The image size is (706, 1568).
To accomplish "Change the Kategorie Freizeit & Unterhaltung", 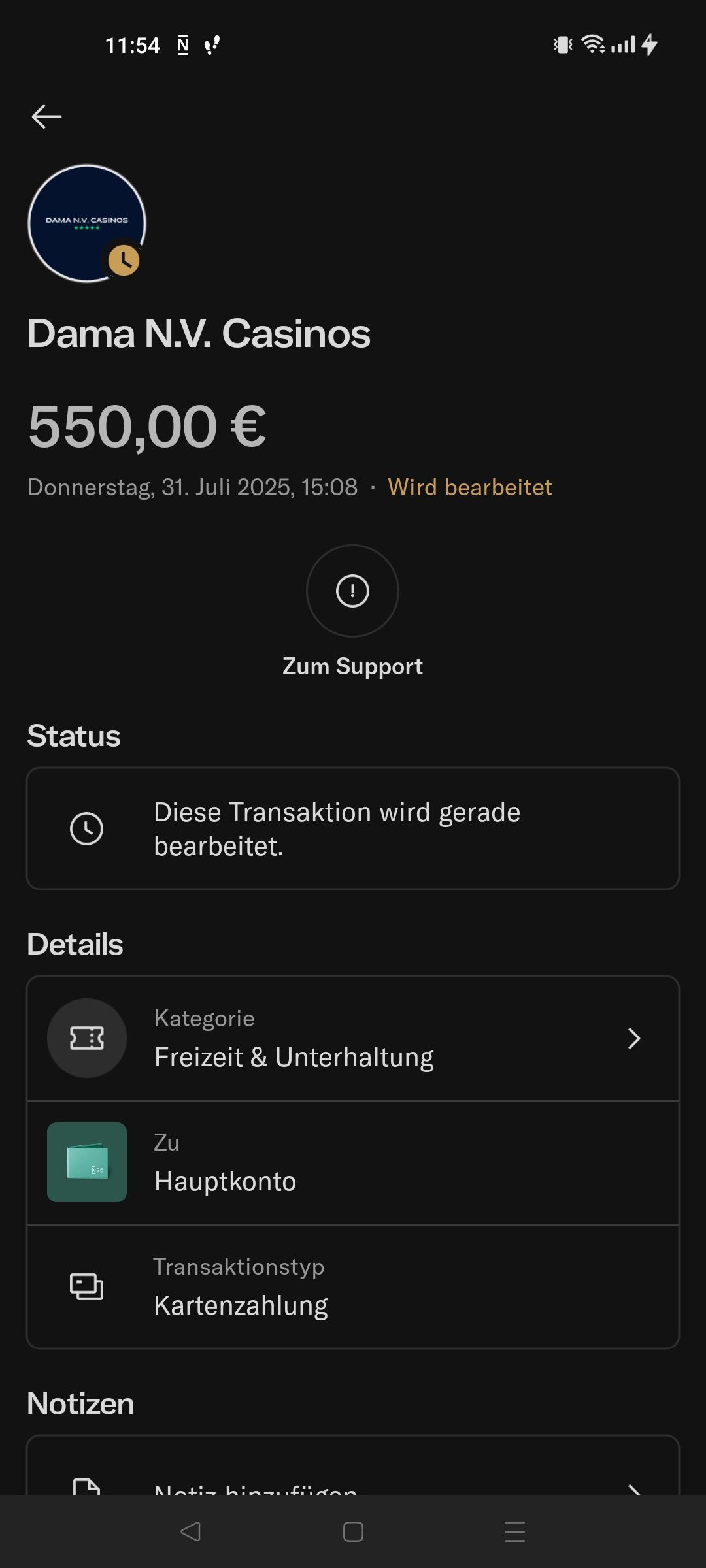I will coord(353,1039).
